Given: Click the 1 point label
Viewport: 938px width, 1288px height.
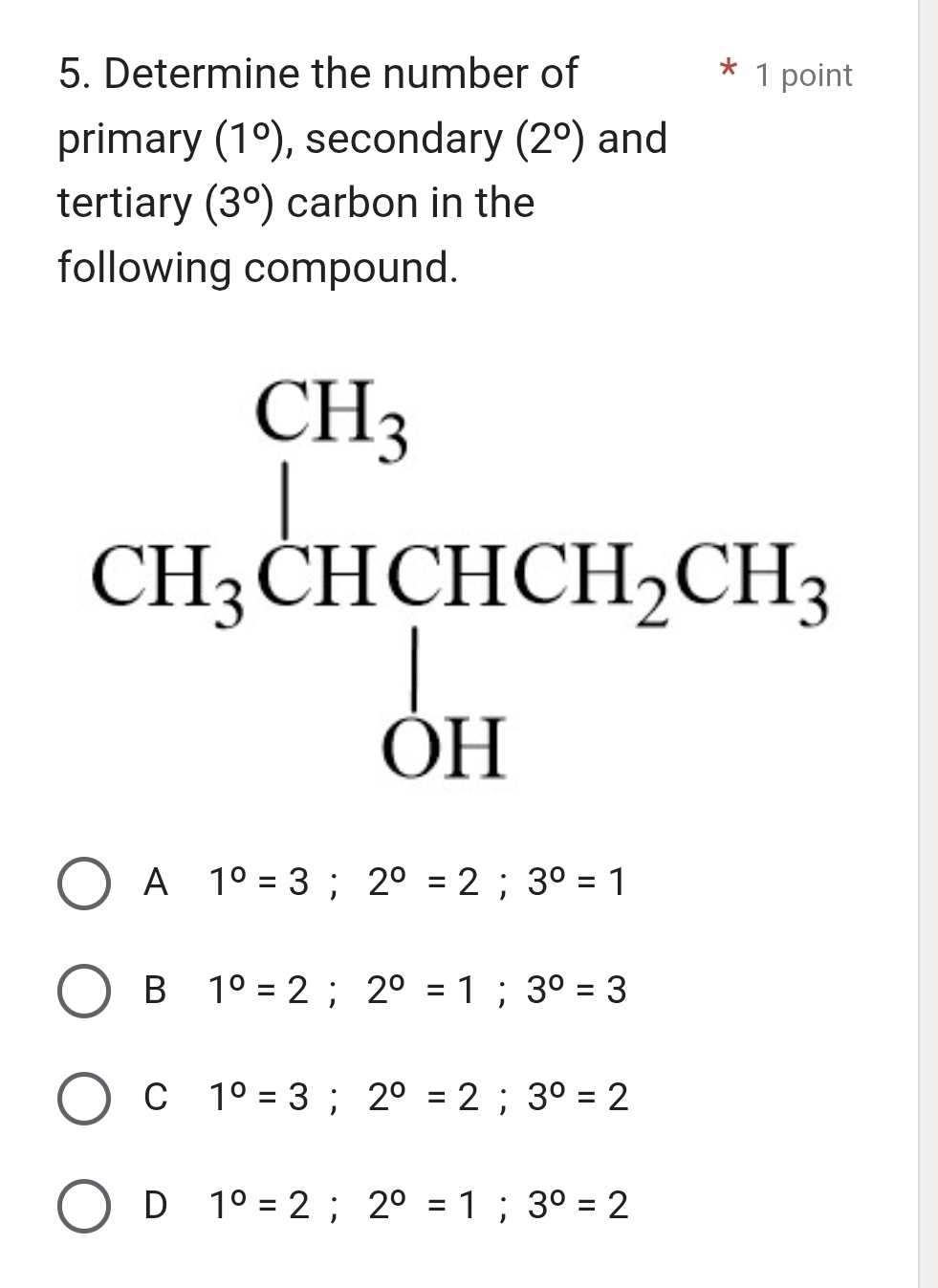Looking at the screenshot, I should [803, 75].
